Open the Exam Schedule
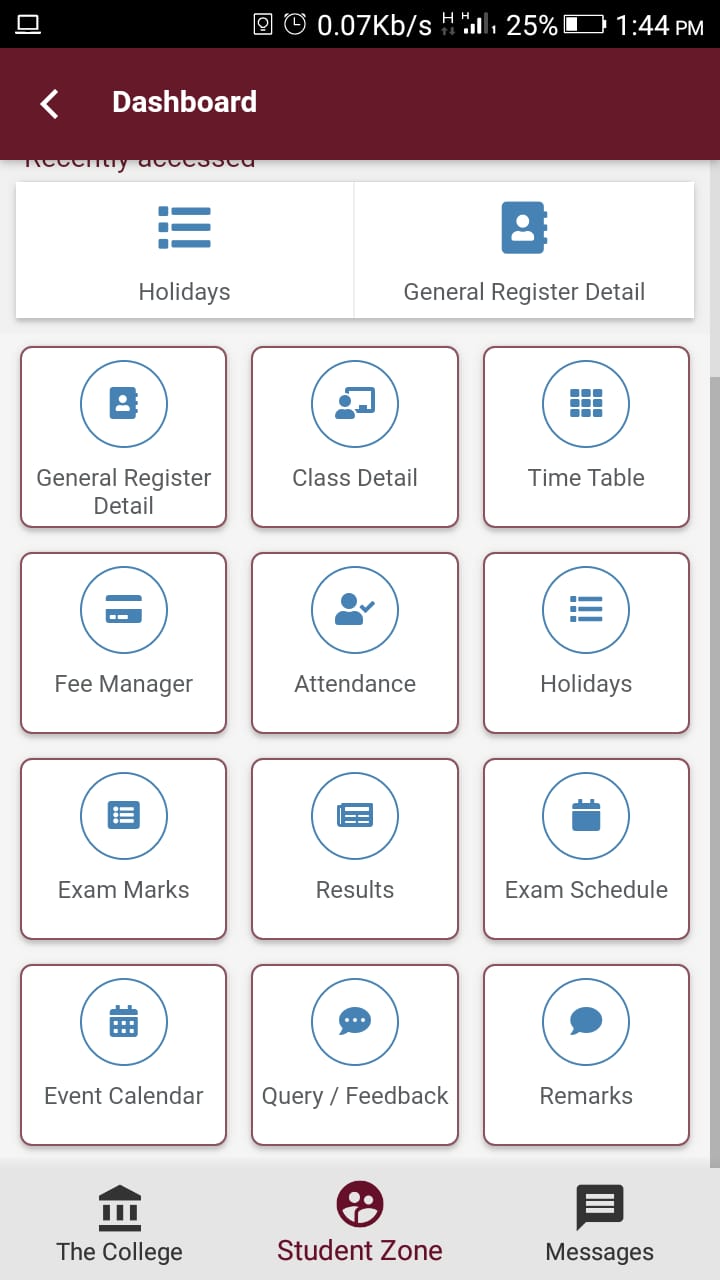Image resolution: width=720 pixels, height=1280 pixels. 586,849
